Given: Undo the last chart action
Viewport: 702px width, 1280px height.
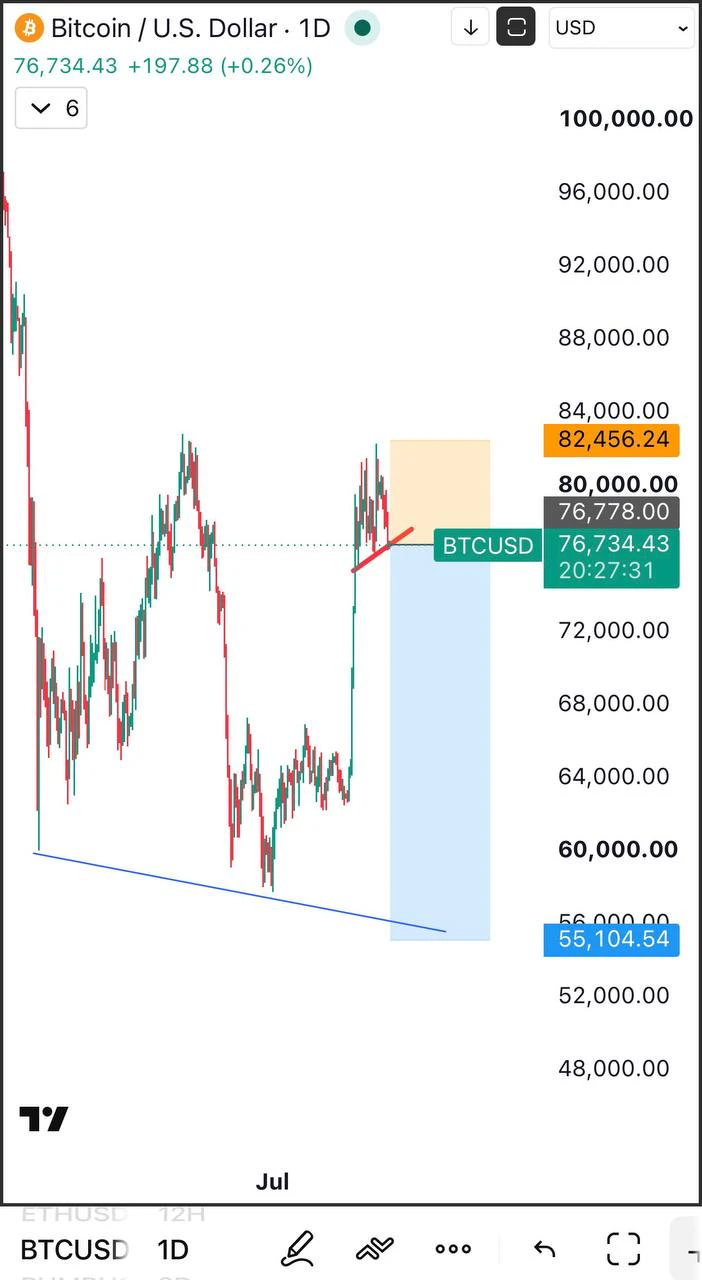Looking at the screenshot, I should pos(544,1249).
